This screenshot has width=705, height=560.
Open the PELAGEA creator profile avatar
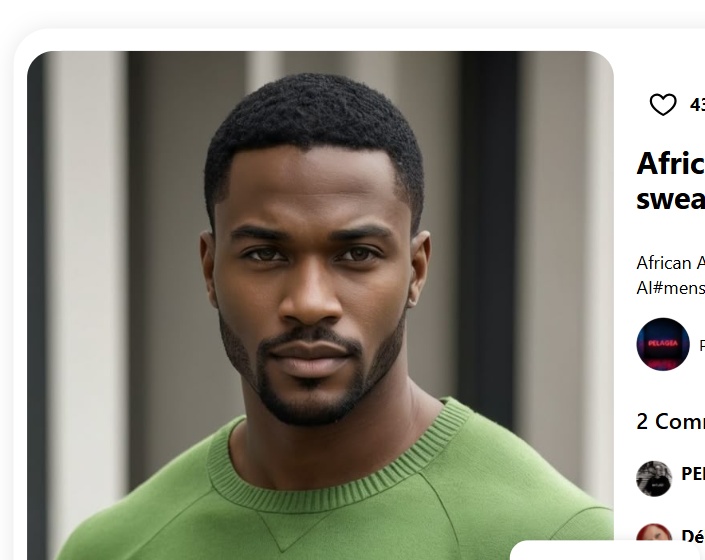663,344
